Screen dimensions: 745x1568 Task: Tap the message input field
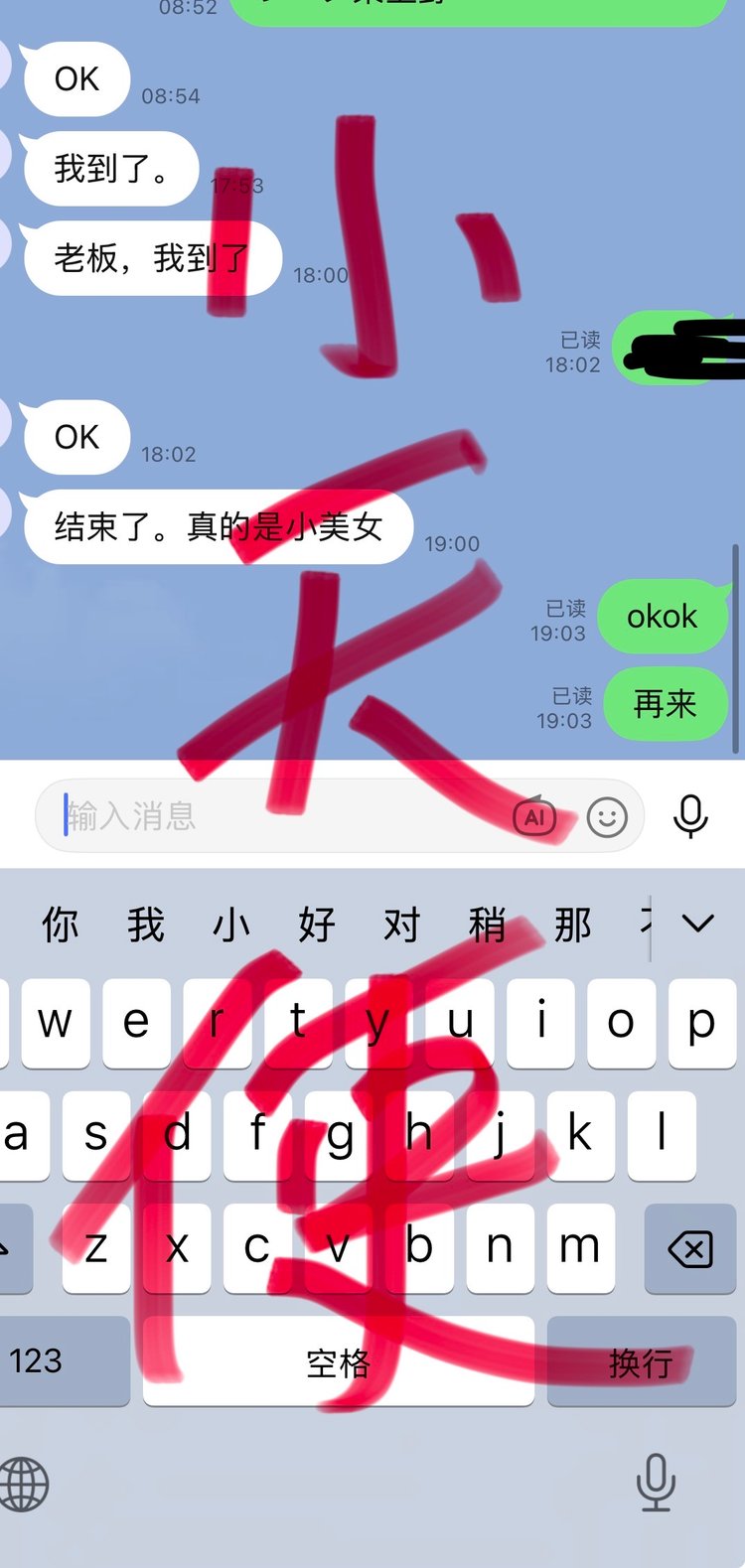click(x=278, y=816)
